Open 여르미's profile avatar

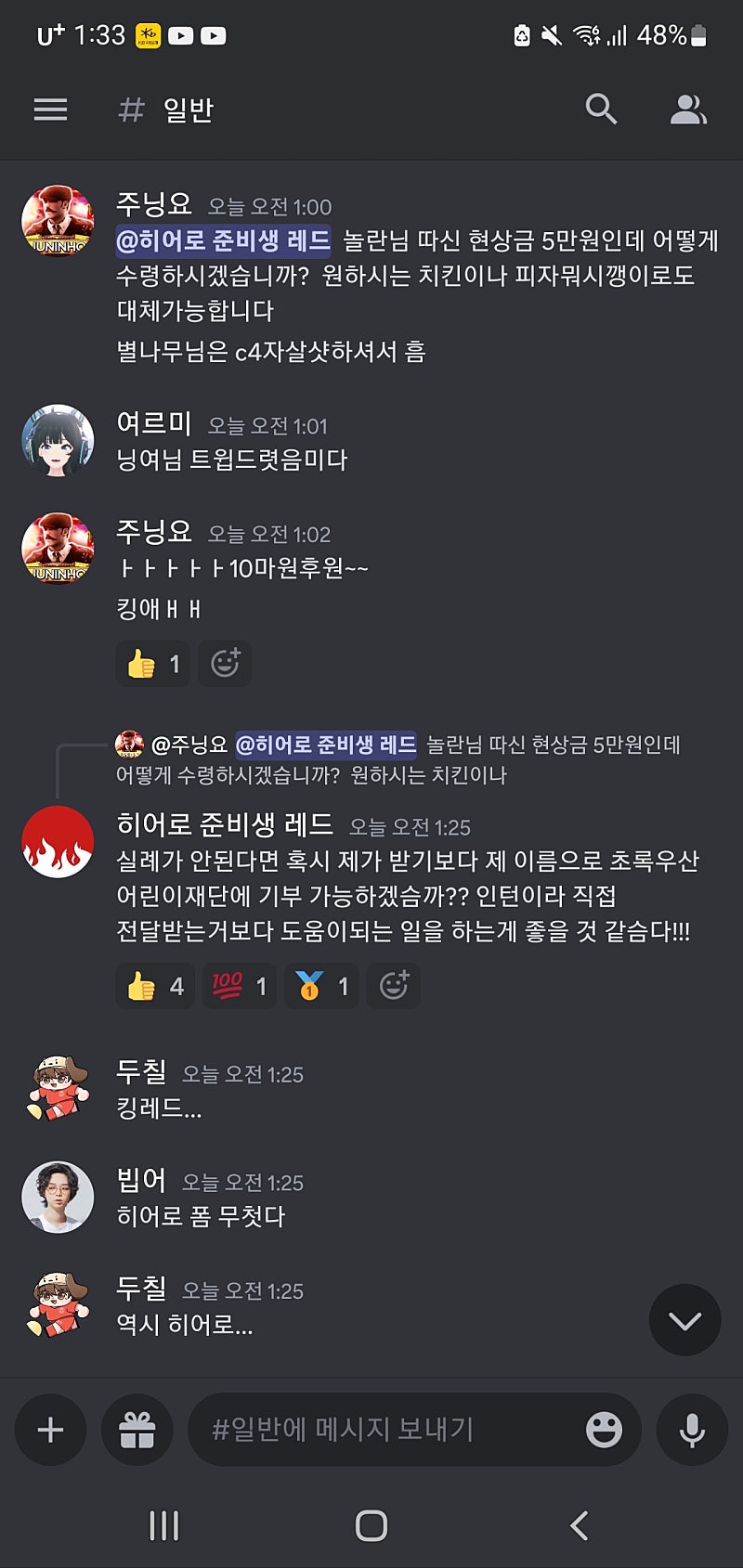pos(58,441)
